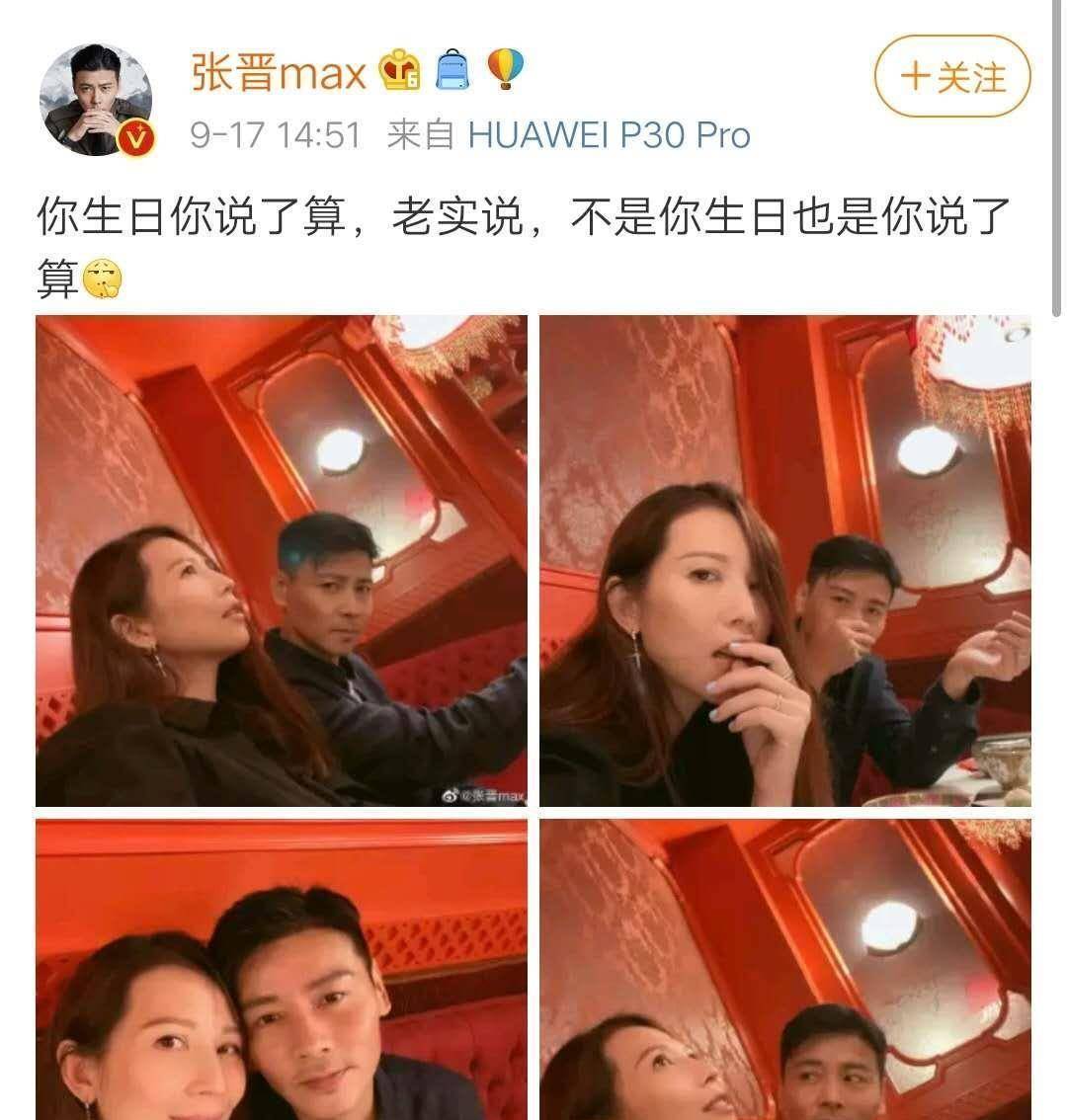Click the shushing face emoji in the post
Viewport: 1067px width, 1120px height.
point(104,278)
